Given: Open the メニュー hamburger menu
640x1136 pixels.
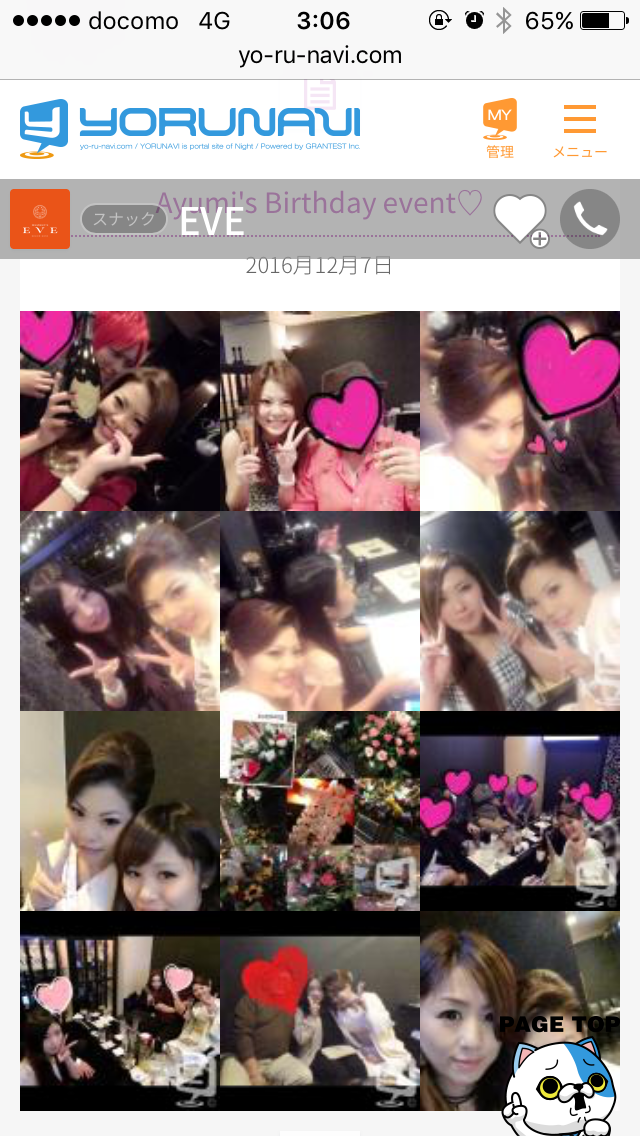Looking at the screenshot, I should pyautogui.click(x=580, y=130).
